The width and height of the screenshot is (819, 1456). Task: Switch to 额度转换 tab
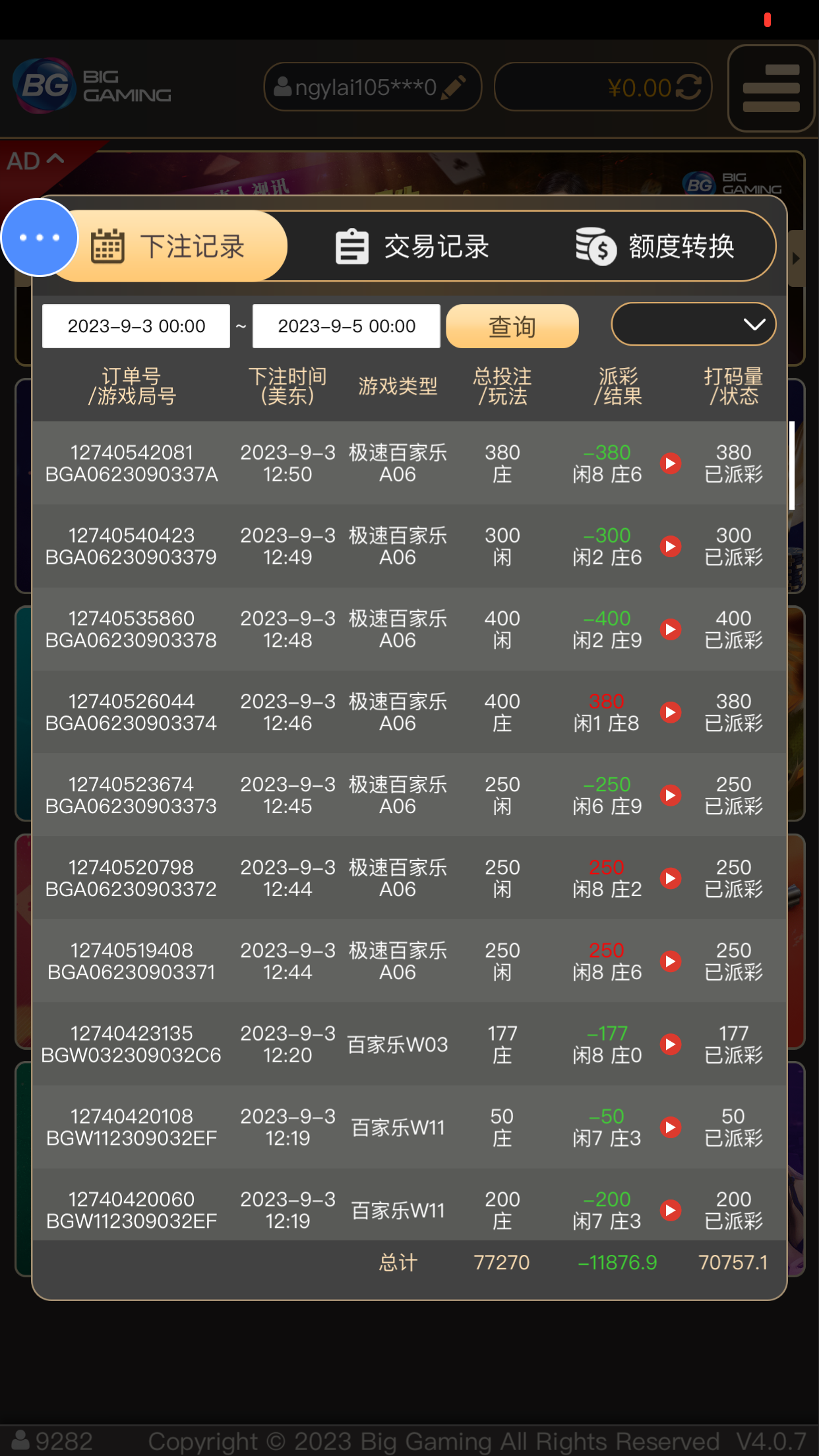(655, 247)
